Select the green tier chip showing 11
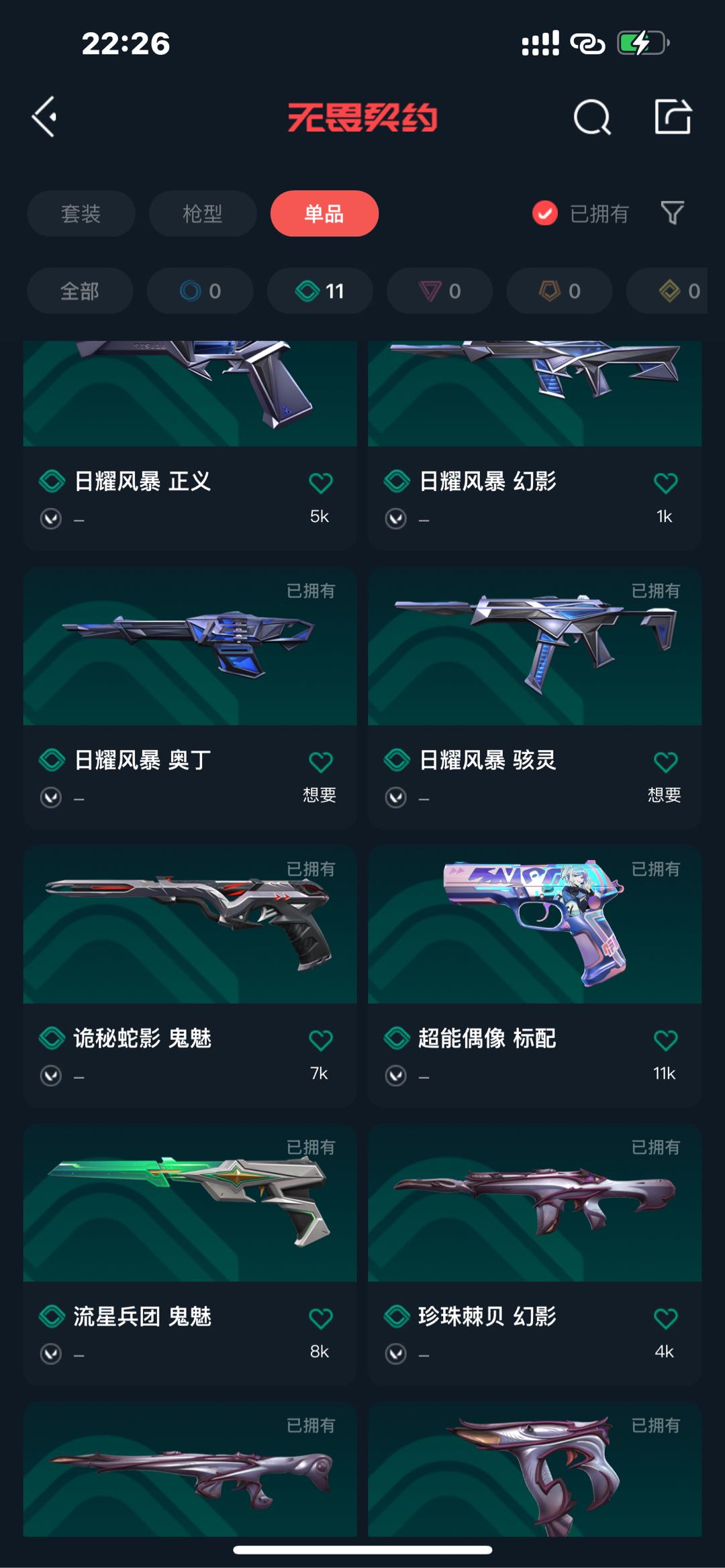 (320, 291)
